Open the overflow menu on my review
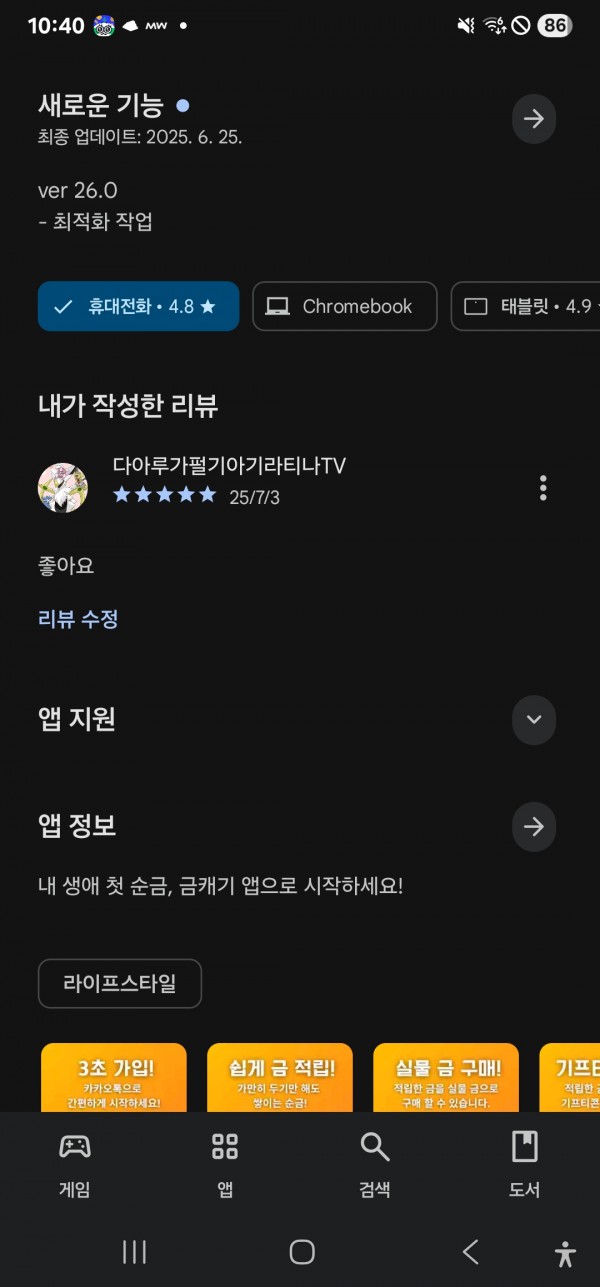The width and height of the screenshot is (600, 1287). point(543,488)
